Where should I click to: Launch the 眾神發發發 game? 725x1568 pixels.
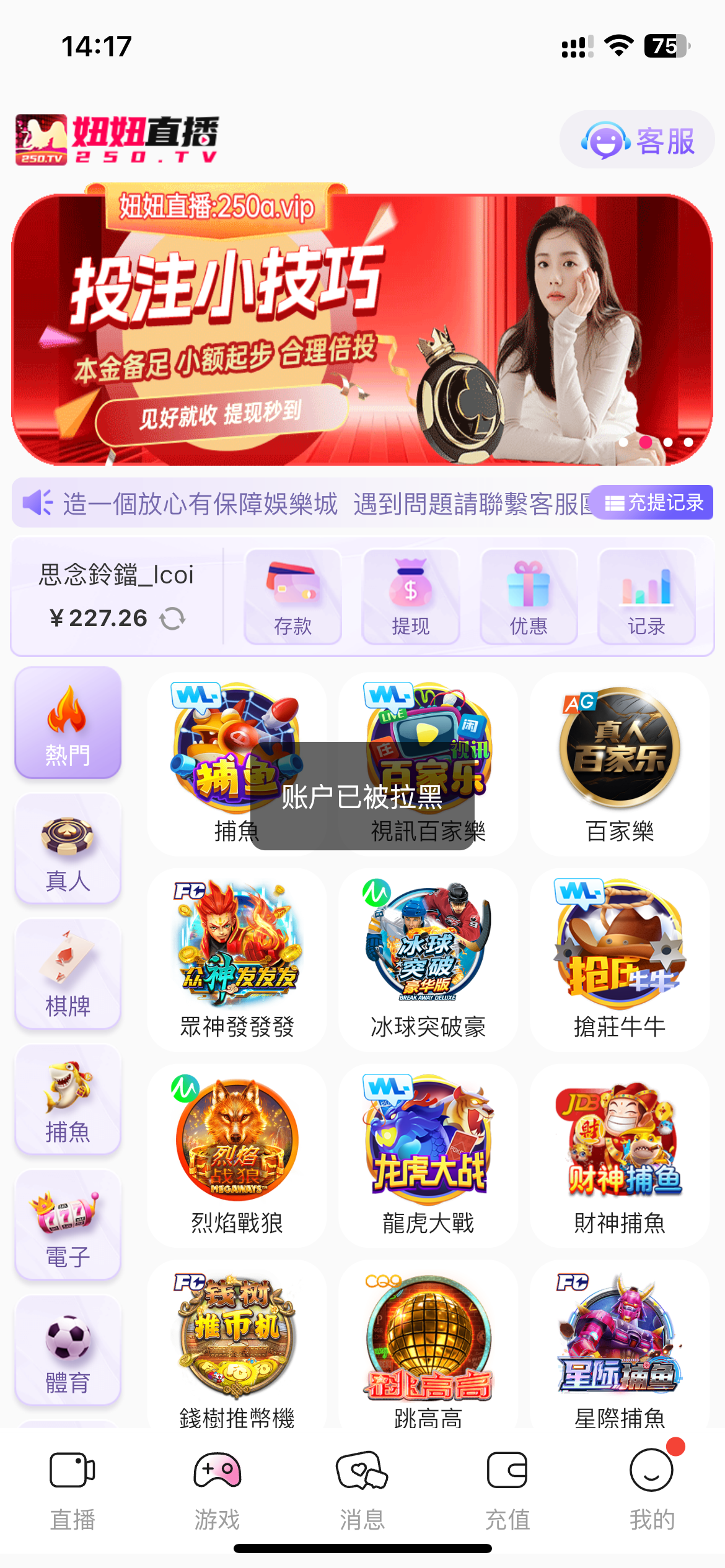[237, 960]
